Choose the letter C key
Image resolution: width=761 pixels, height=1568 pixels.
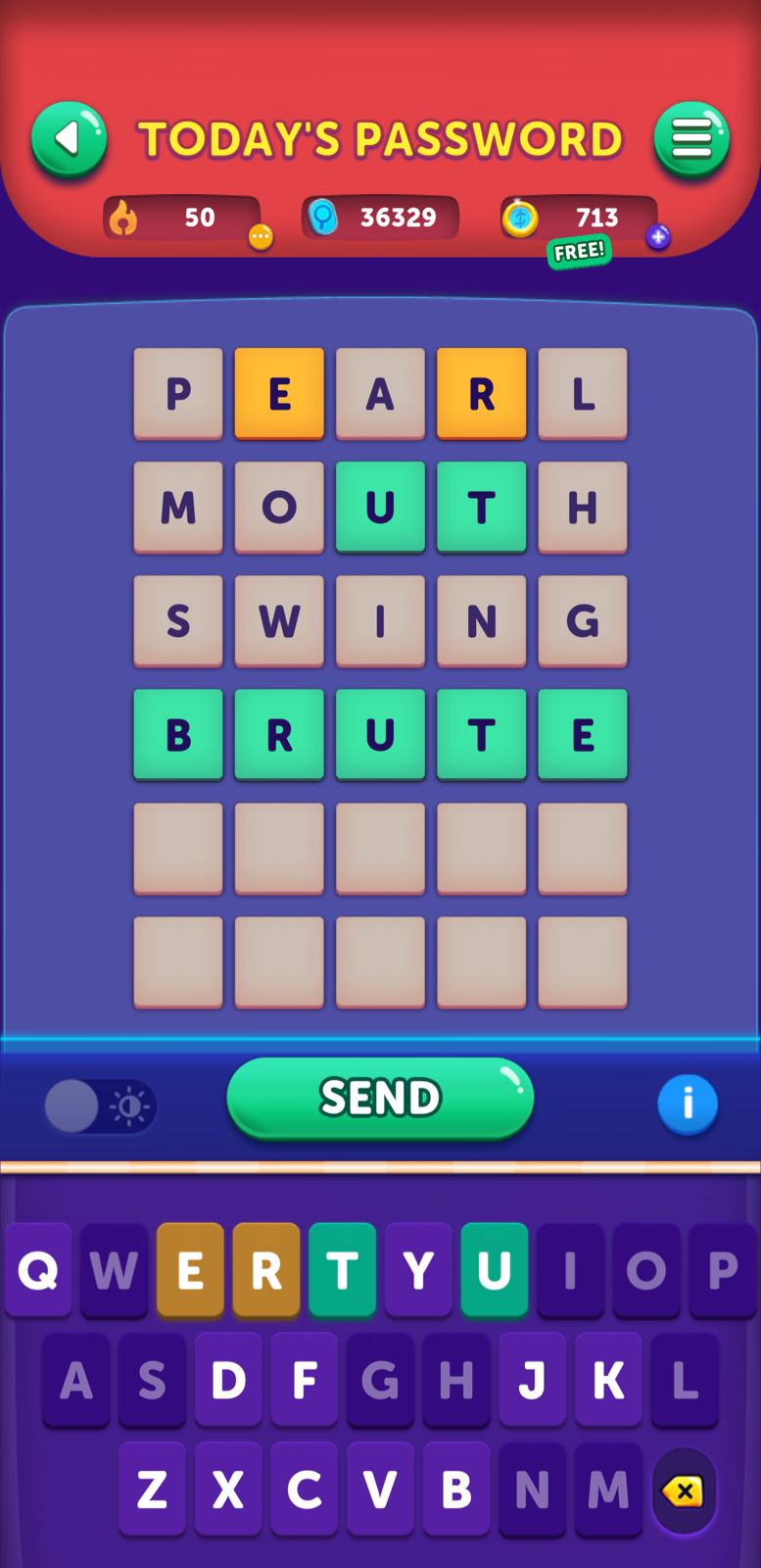click(304, 1490)
